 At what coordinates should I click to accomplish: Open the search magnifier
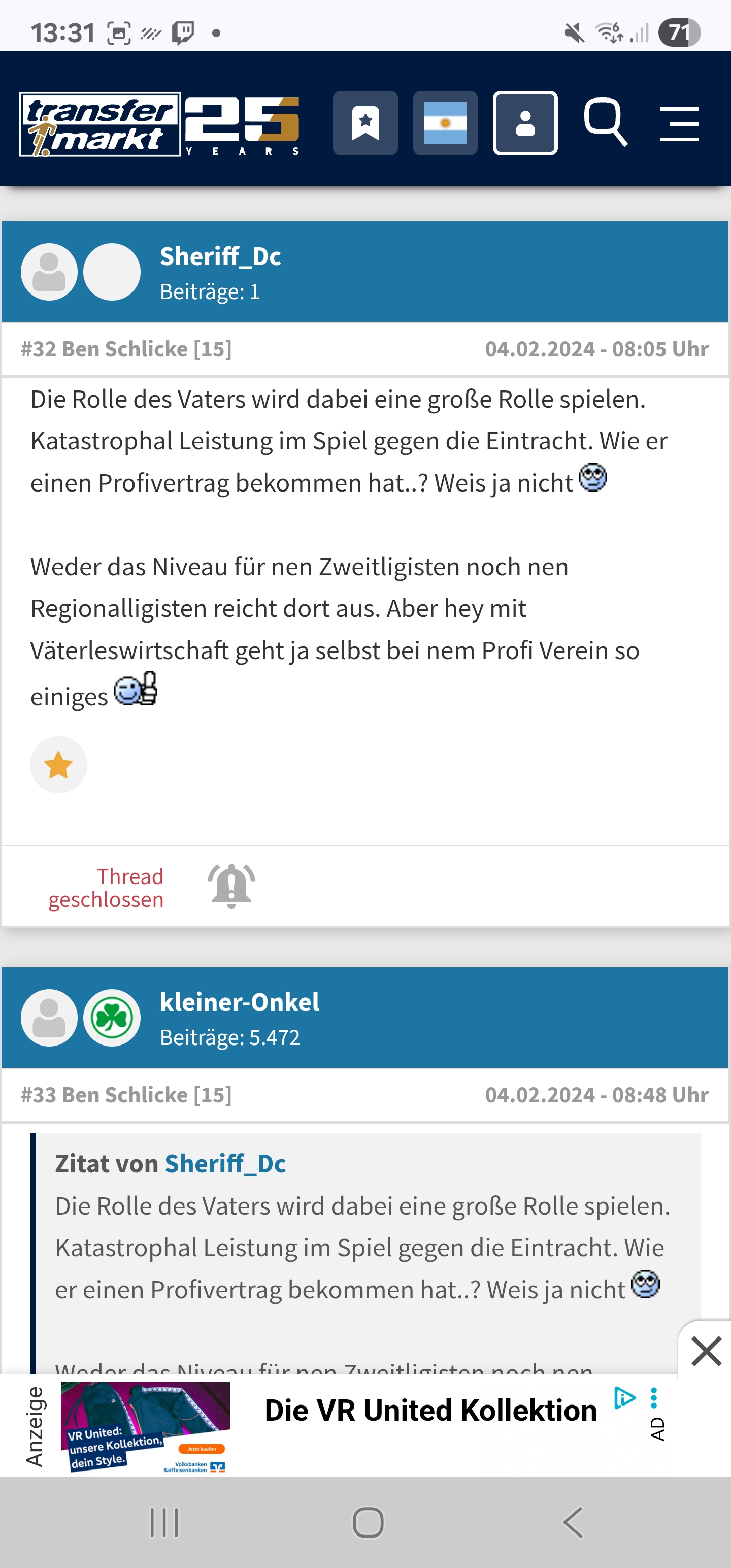(605, 123)
